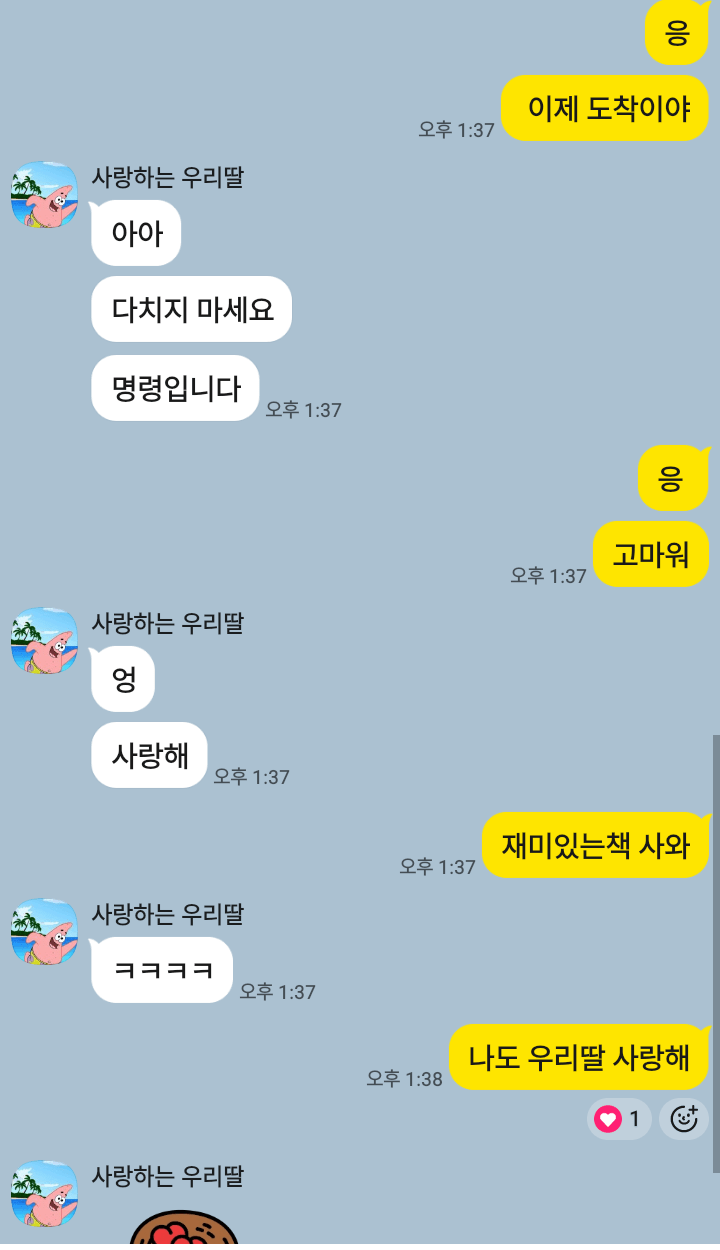The image size is (720, 1250).
Task: Tap the heart reaction chip showing 1
Action: pos(619,1119)
